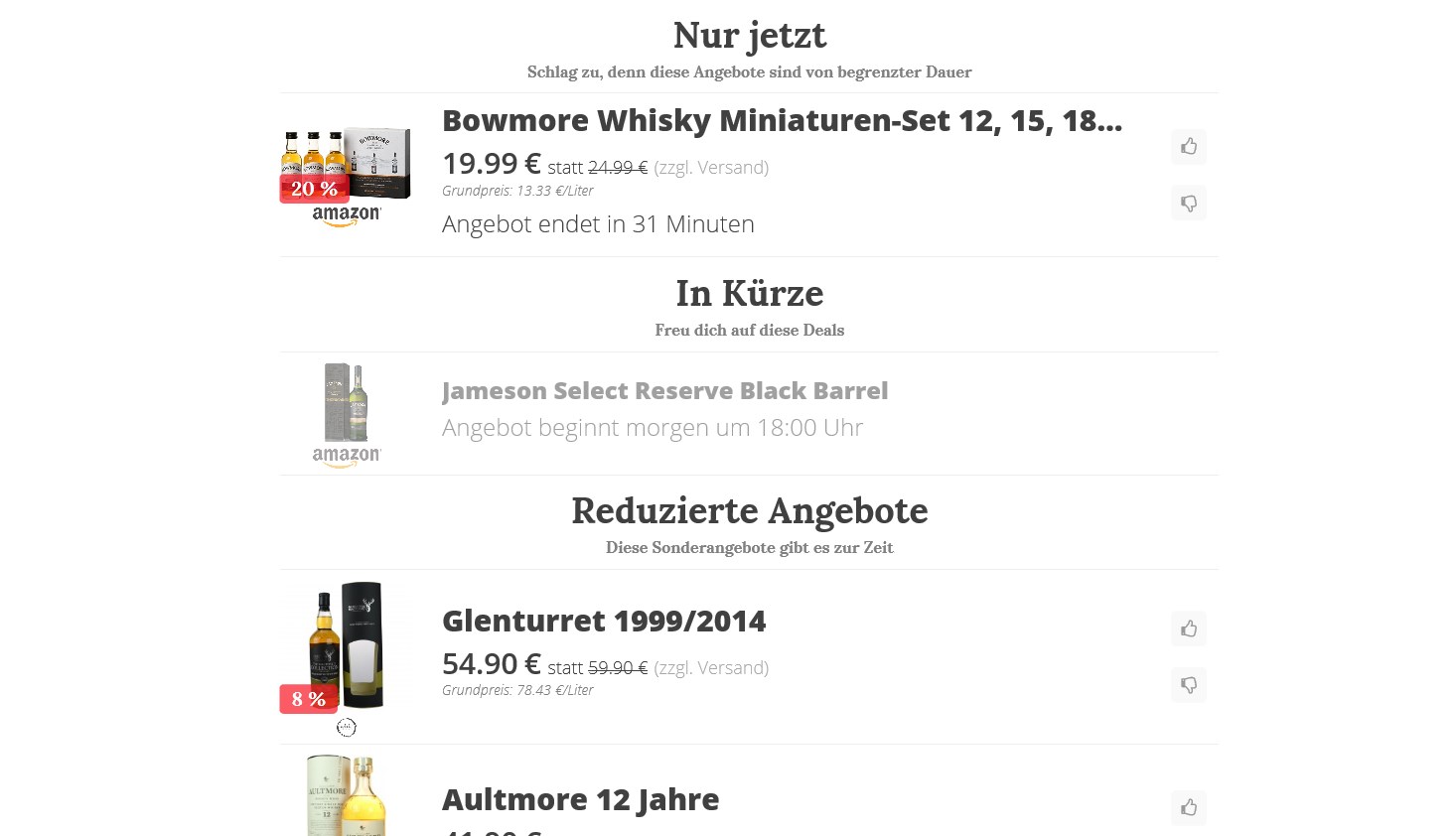Downvote the Bowmore Whisky Miniaturen-Set deal
The height and width of the screenshot is (836, 1456).
1188,204
